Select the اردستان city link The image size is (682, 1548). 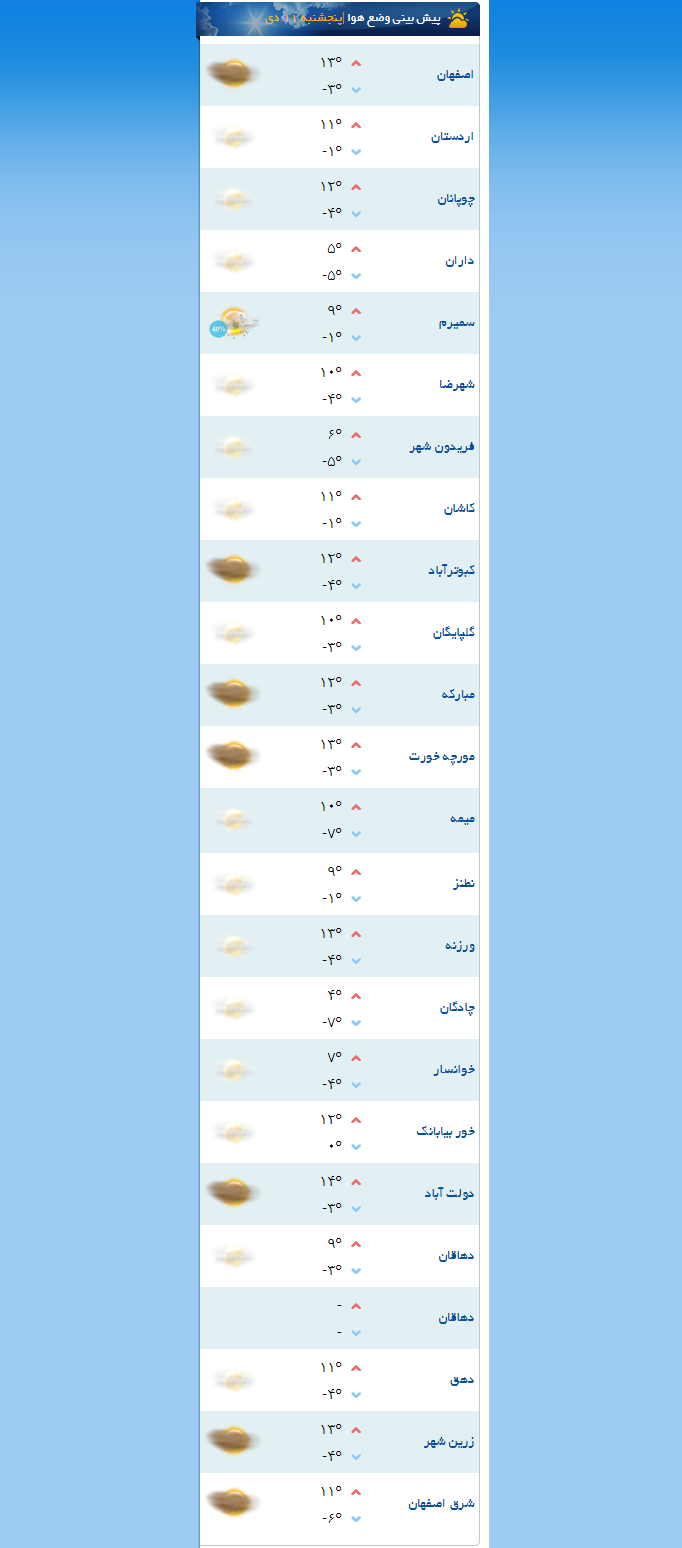pyautogui.click(x=452, y=137)
